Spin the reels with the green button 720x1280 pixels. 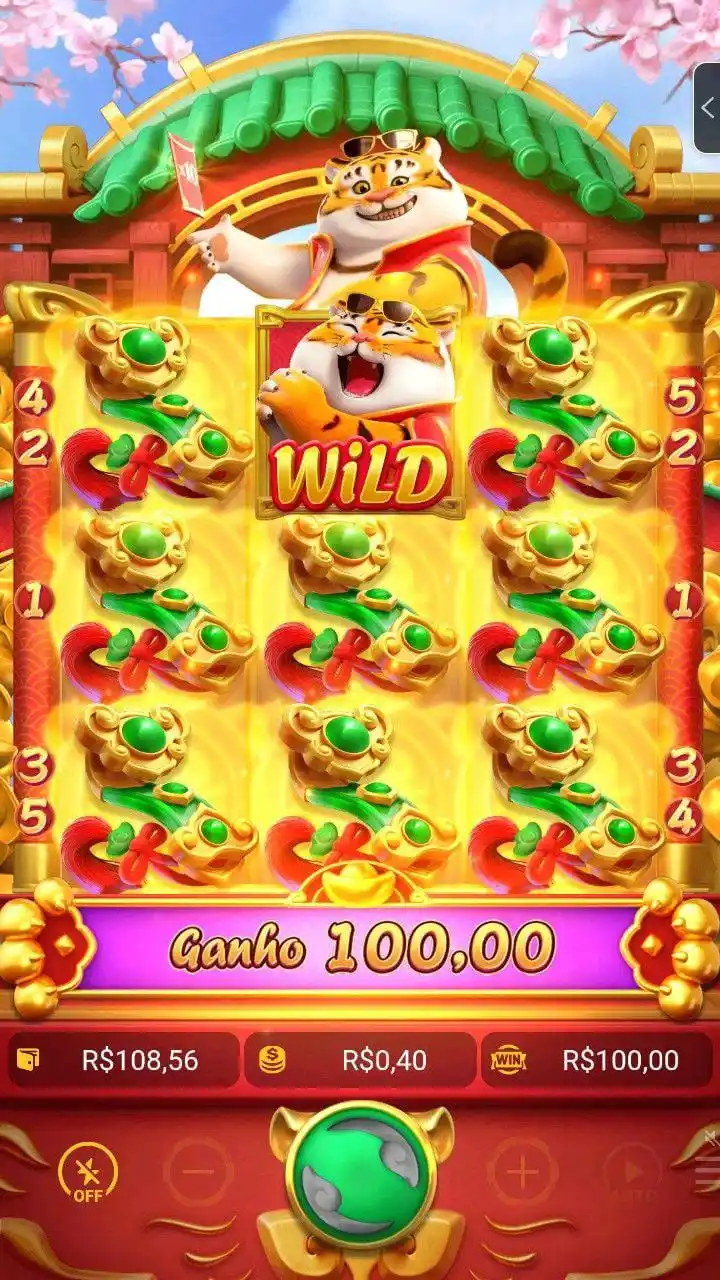point(360,1176)
